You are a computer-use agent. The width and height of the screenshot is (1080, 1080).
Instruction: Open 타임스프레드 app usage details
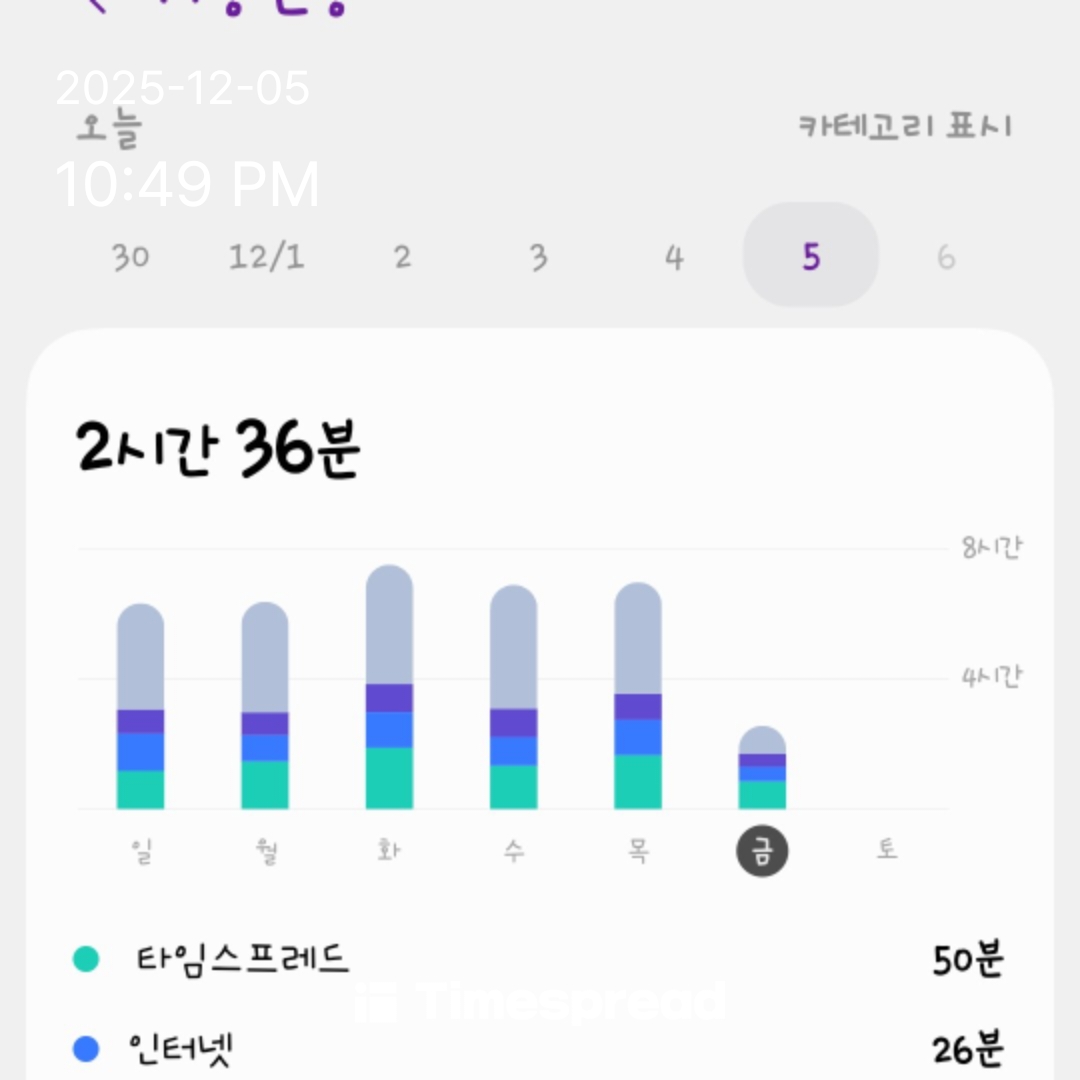540,960
